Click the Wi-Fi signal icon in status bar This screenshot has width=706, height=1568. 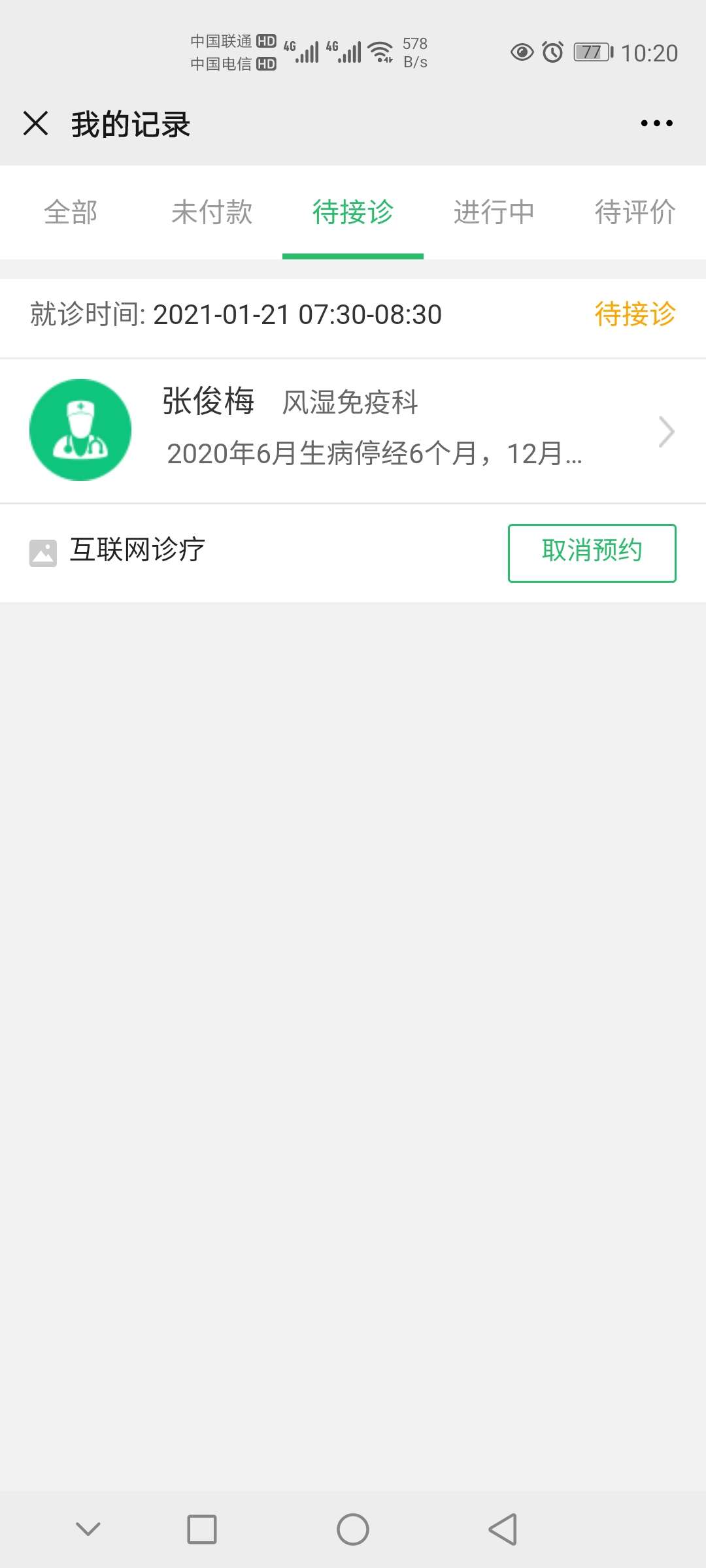(381, 51)
